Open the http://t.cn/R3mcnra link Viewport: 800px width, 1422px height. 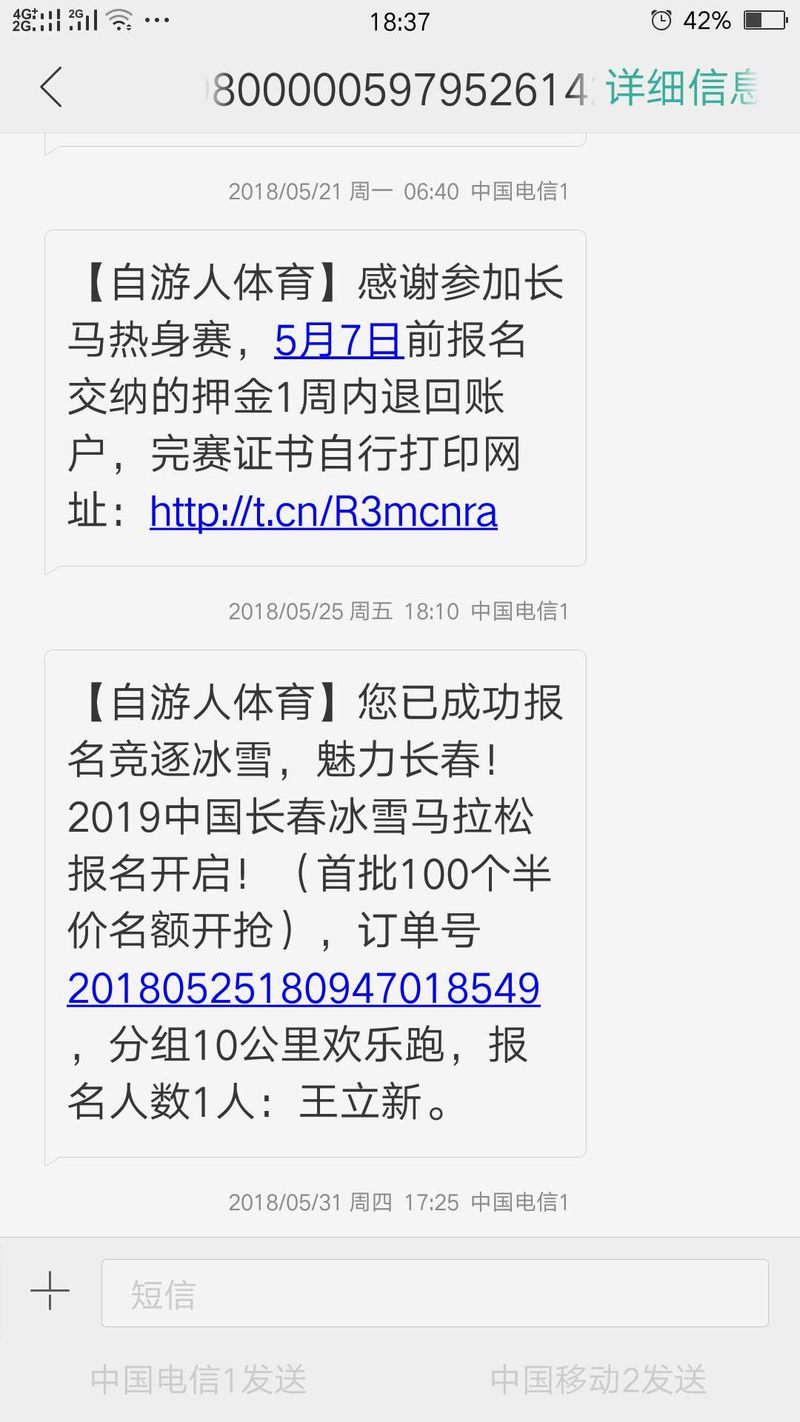pos(323,512)
